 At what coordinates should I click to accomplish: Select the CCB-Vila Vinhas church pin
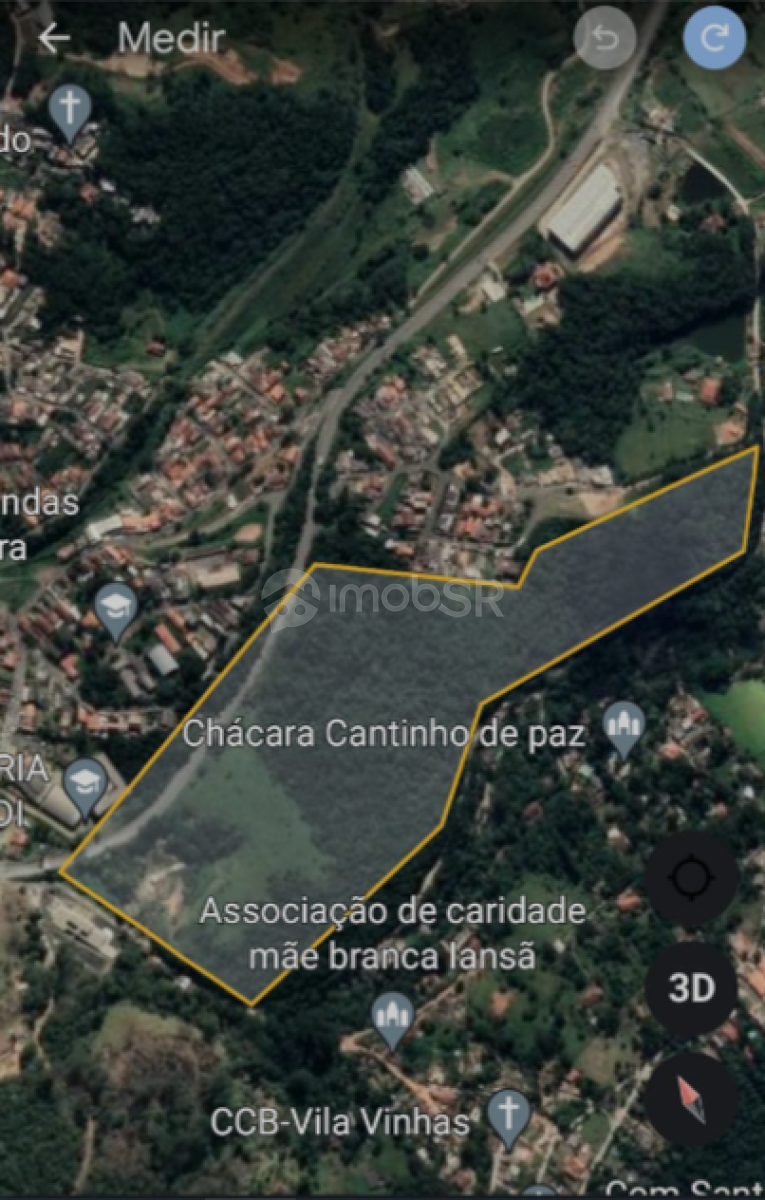[509, 1115]
